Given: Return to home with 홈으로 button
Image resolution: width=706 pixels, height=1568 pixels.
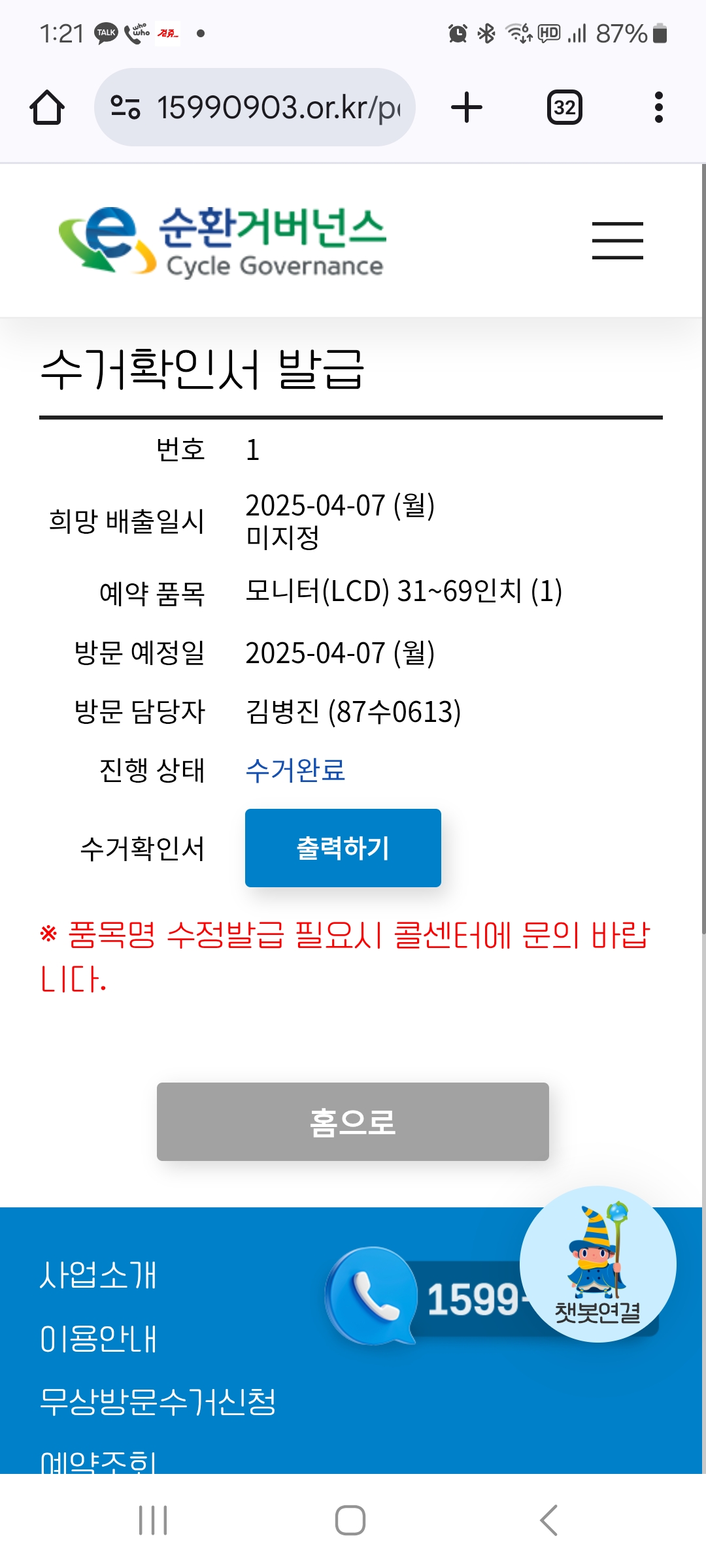Looking at the screenshot, I should (352, 1122).
